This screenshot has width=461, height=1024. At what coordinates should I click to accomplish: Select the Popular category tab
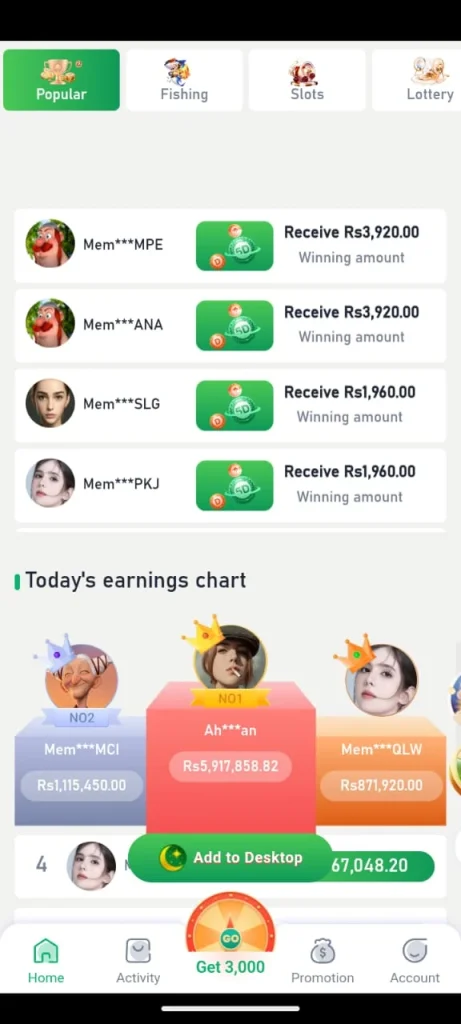(x=61, y=80)
